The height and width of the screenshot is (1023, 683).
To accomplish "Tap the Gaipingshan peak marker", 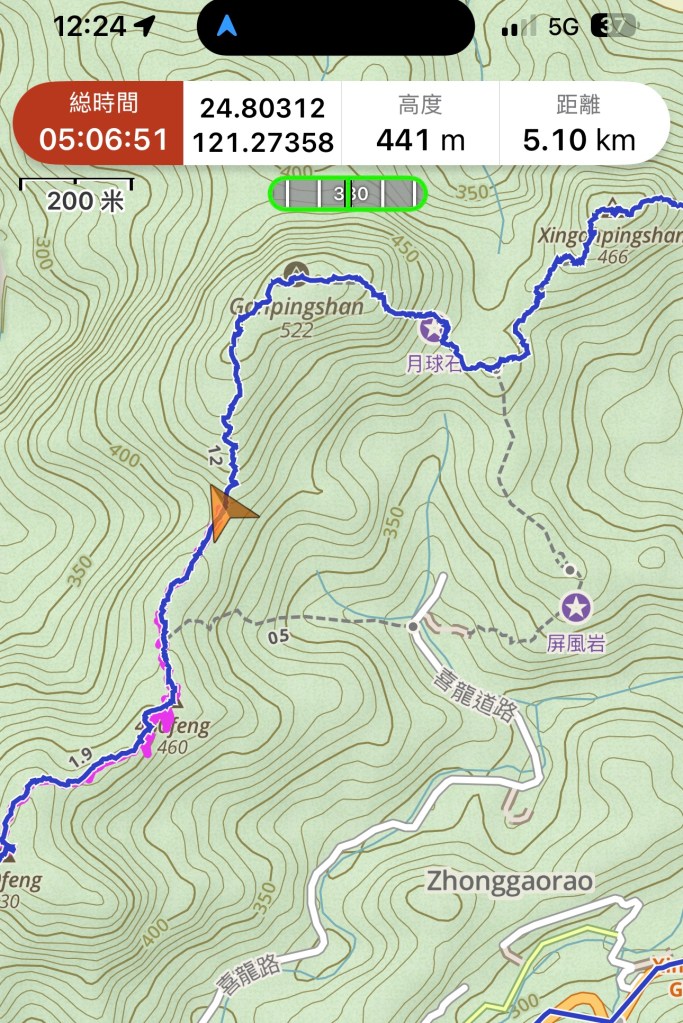I will coord(296,272).
